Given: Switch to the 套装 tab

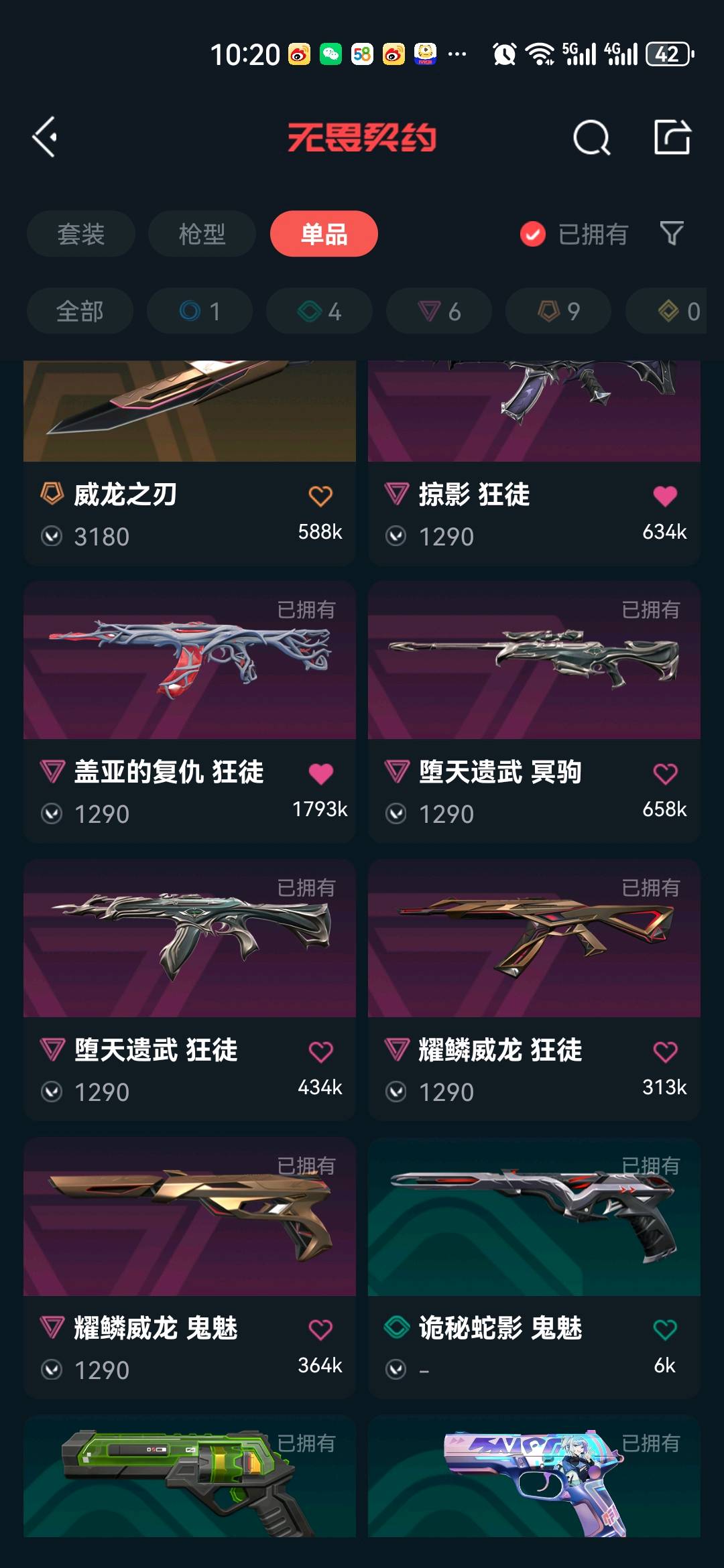Looking at the screenshot, I should point(81,234).
